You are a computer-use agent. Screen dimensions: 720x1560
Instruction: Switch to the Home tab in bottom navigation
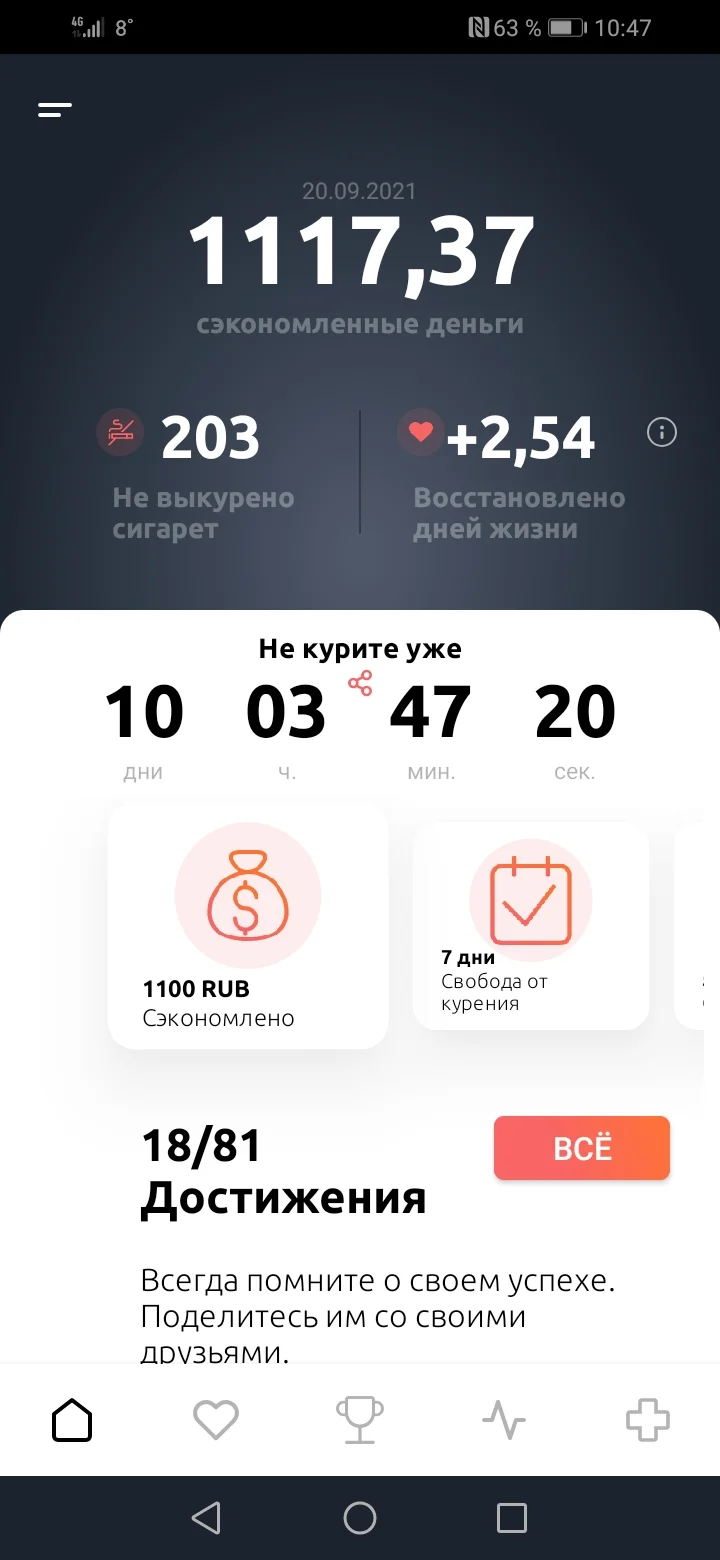(72, 1418)
